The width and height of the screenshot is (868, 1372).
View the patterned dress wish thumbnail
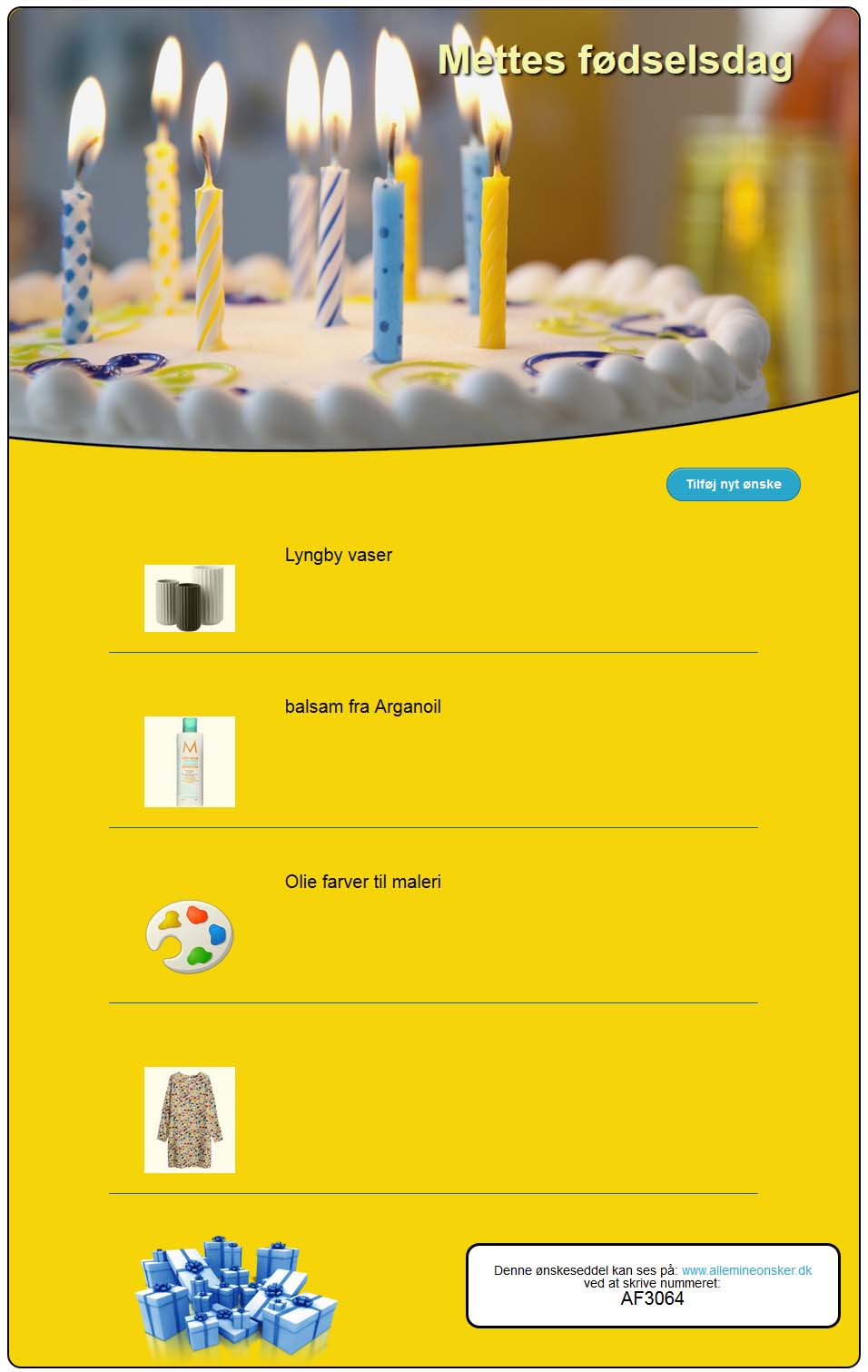tap(190, 1120)
